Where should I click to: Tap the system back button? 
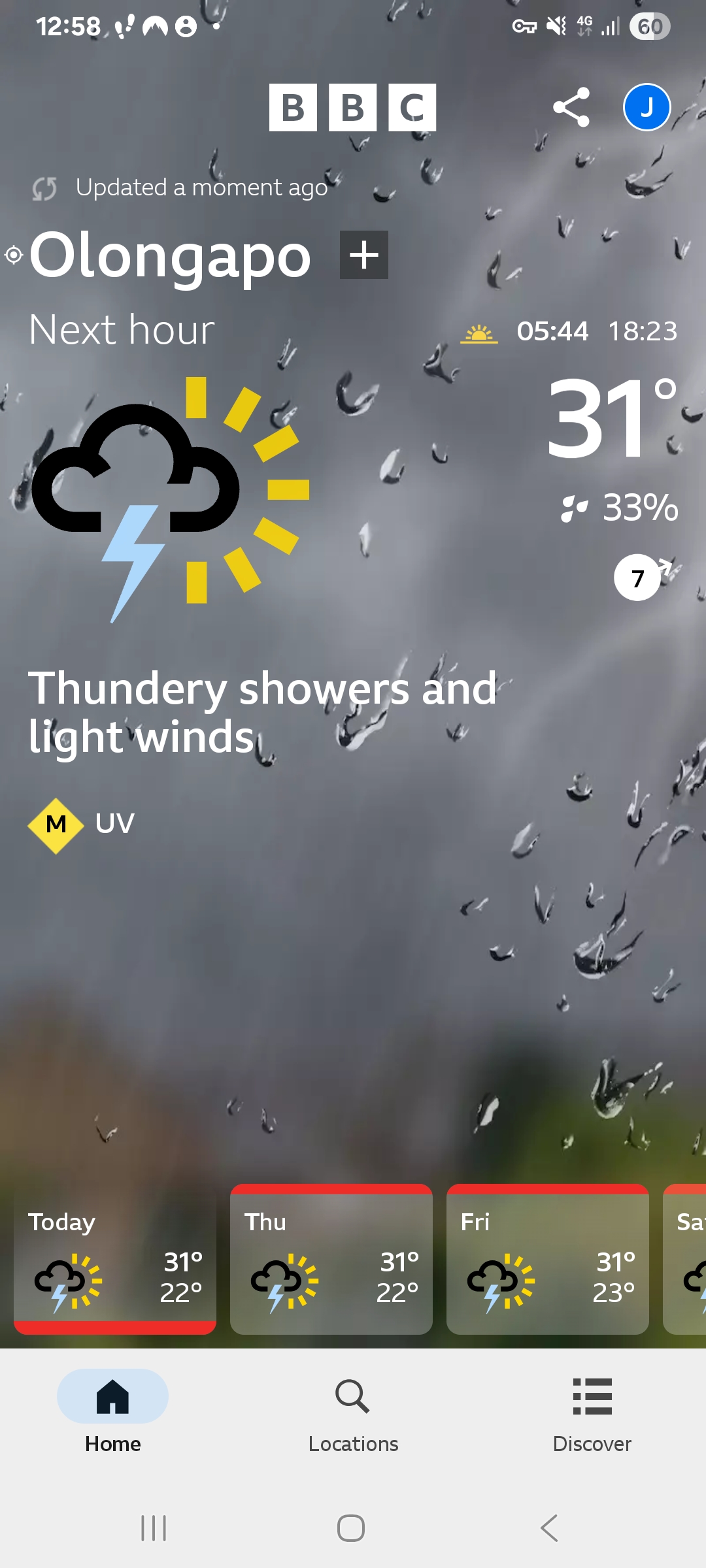pyautogui.click(x=549, y=1528)
